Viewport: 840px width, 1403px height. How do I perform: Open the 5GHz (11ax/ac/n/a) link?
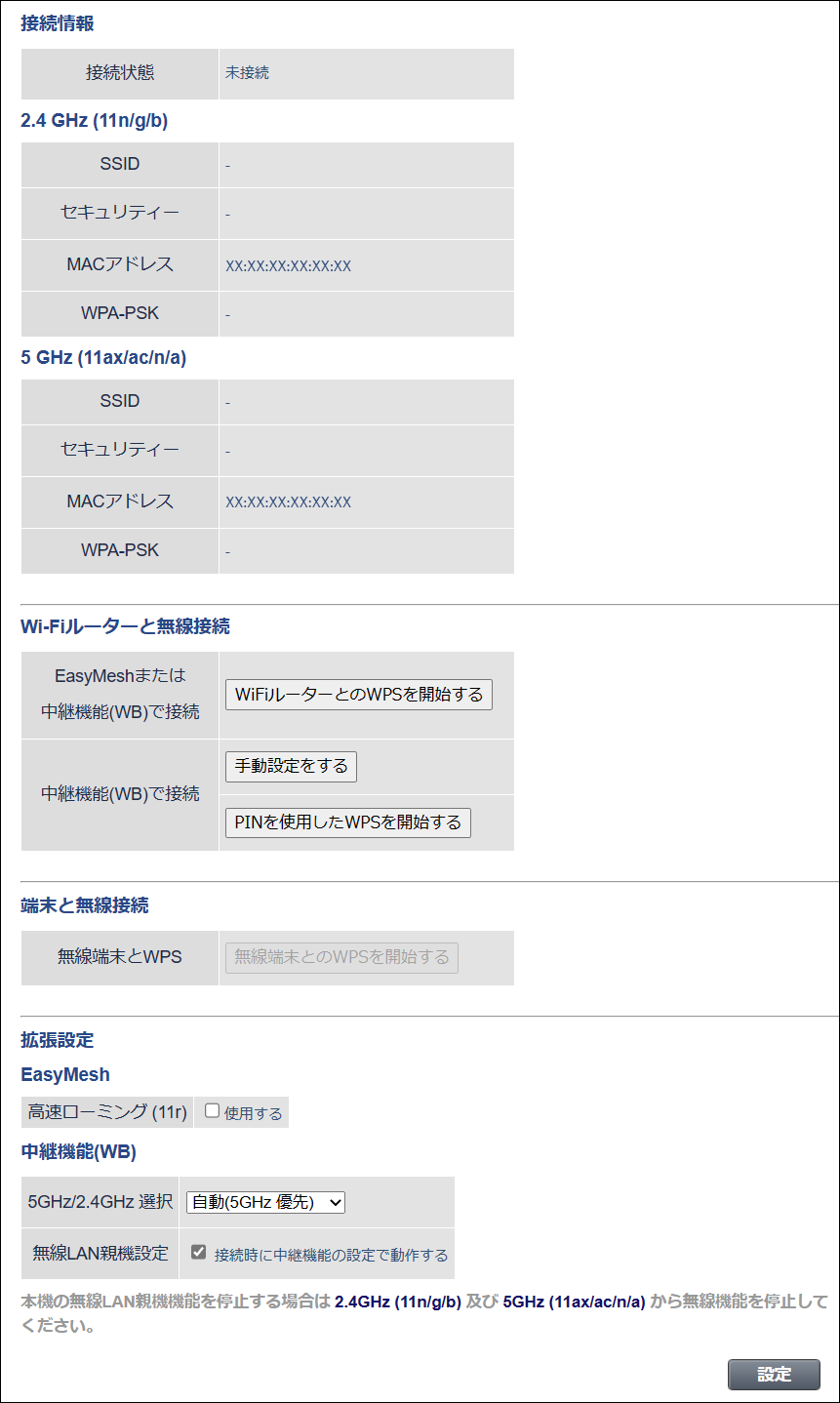pyautogui.click(x=574, y=1302)
